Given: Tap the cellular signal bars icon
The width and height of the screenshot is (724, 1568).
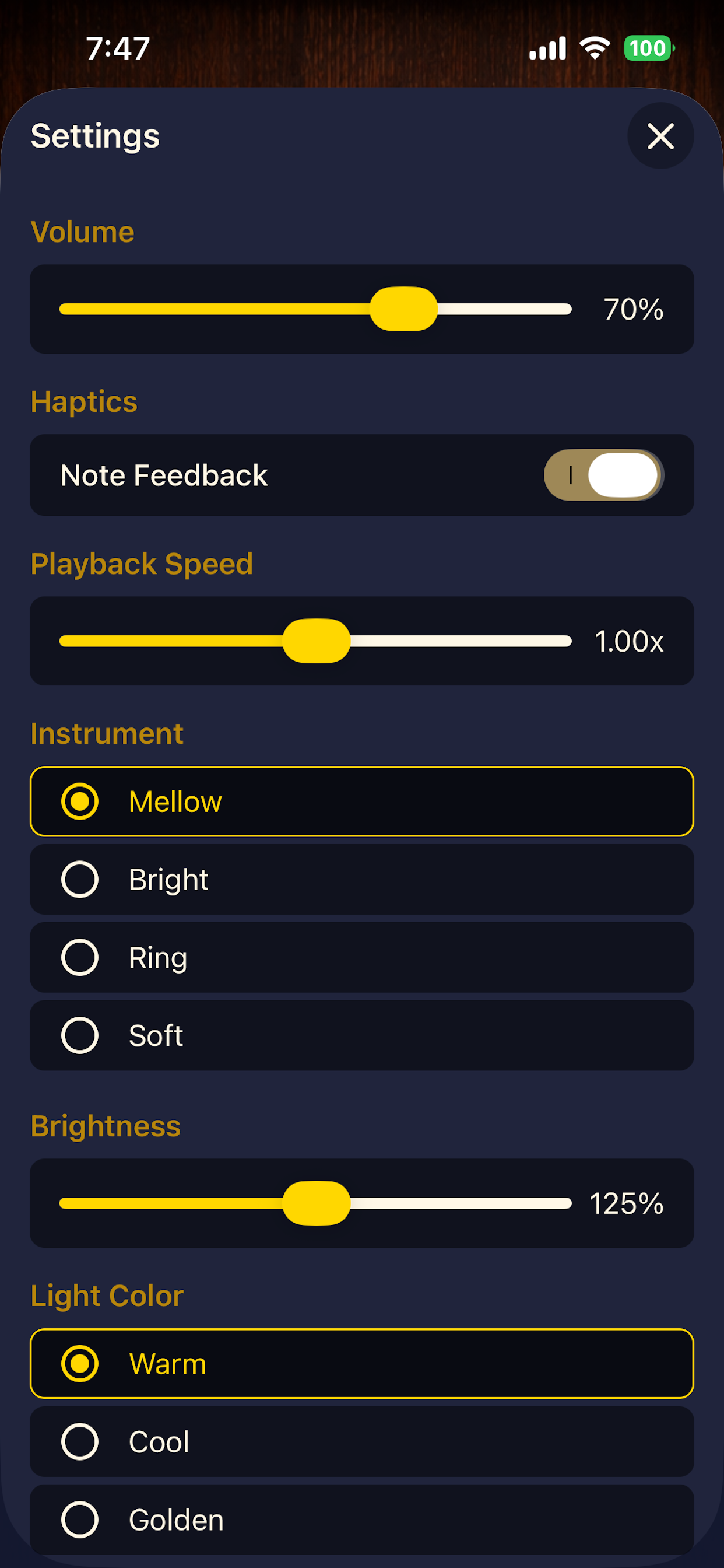Looking at the screenshot, I should pos(546,48).
